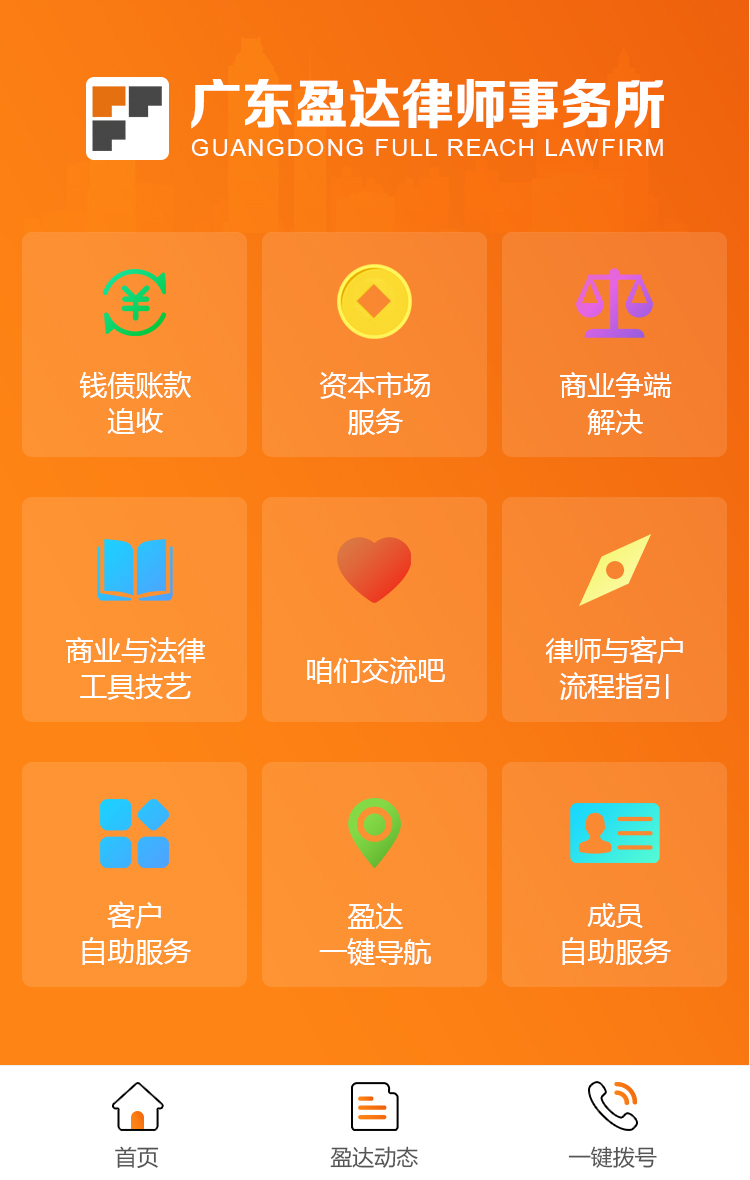Switch to the 首页 tab
Viewport: 750px width, 1180px height.
pyautogui.click(x=137, y=1124)
